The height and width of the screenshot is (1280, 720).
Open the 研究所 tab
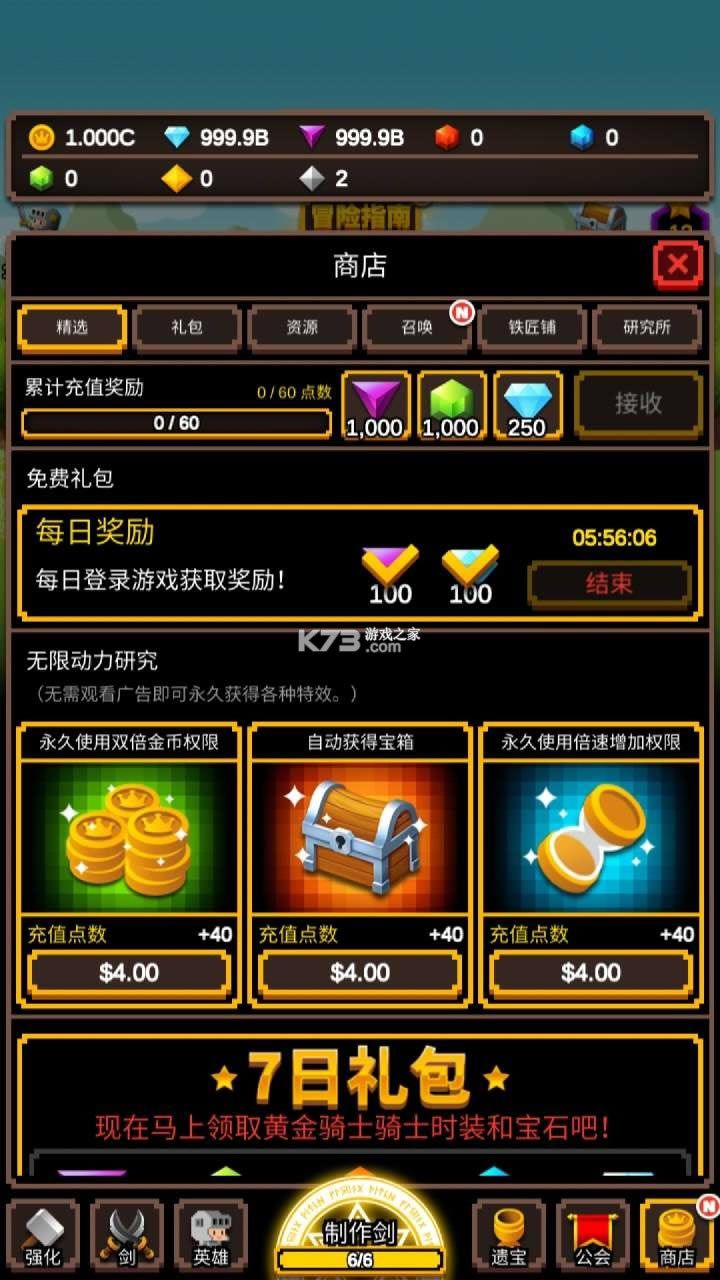[647, 327]
